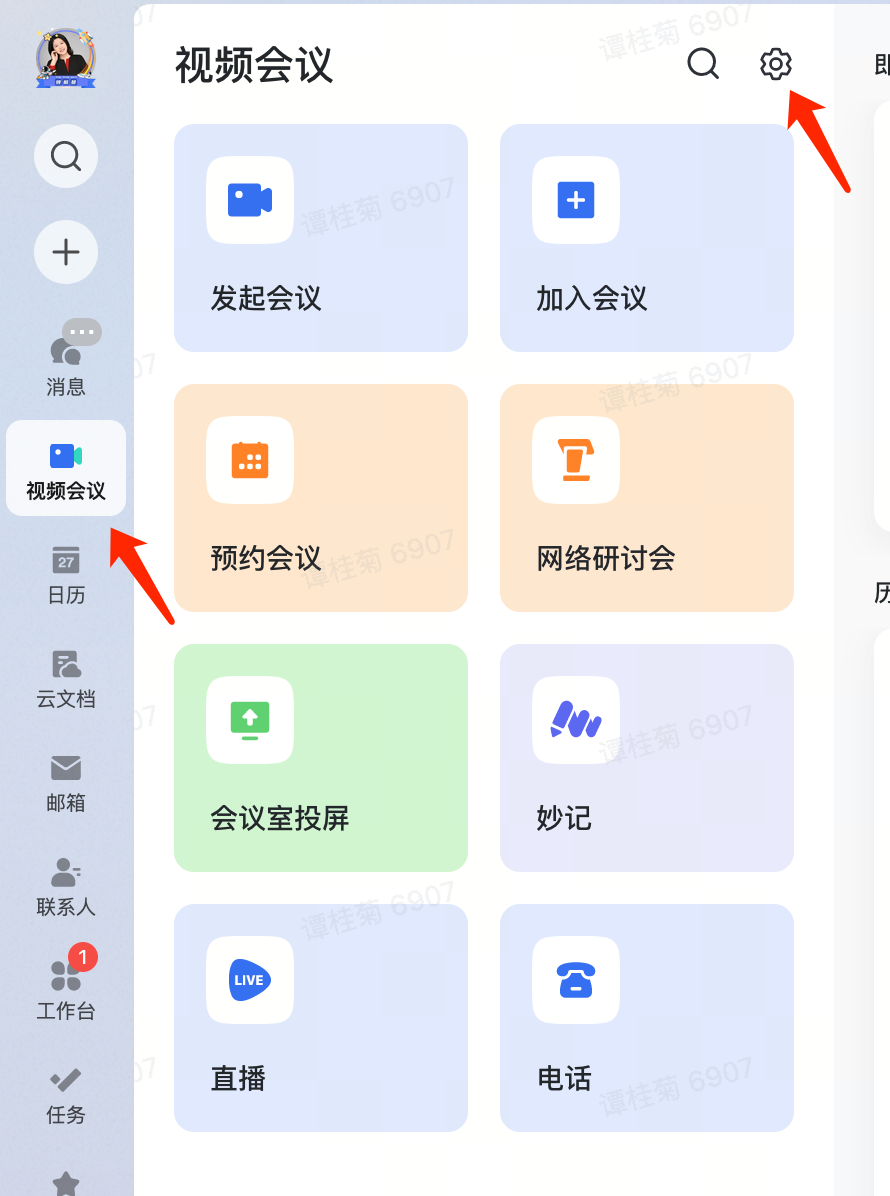Open the sidebar search button

coord(66,156)
